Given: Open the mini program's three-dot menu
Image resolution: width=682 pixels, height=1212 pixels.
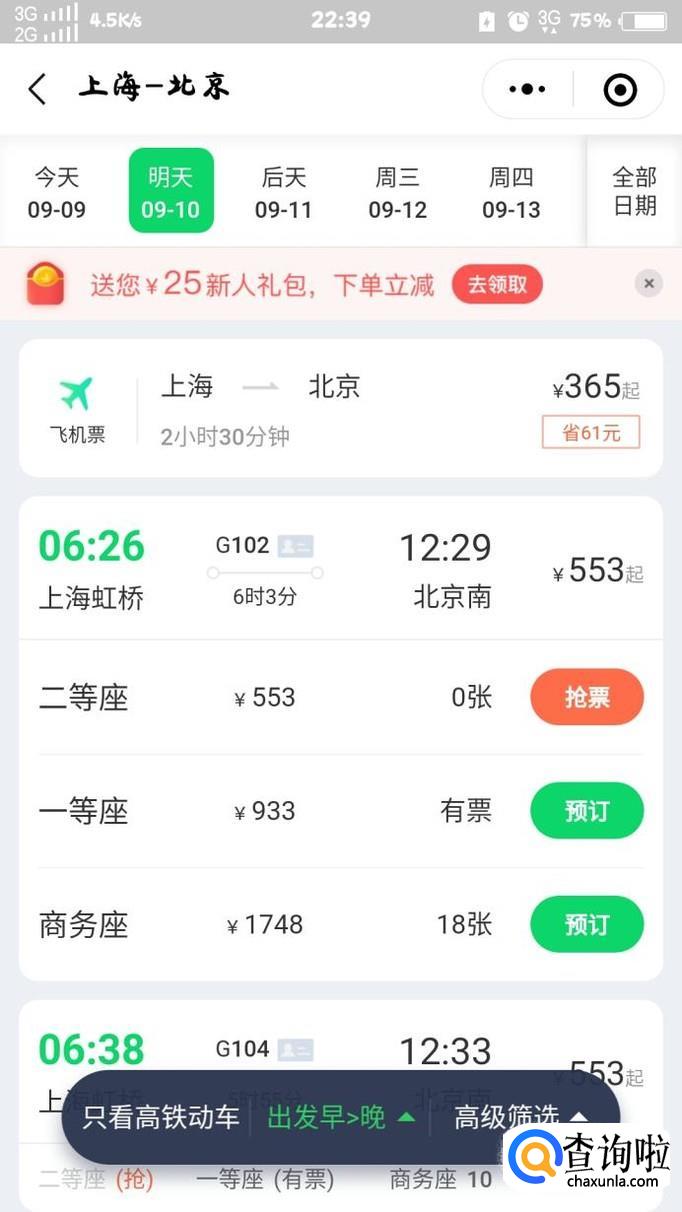Looking at the screenshot, I should (x=527, y=89).
